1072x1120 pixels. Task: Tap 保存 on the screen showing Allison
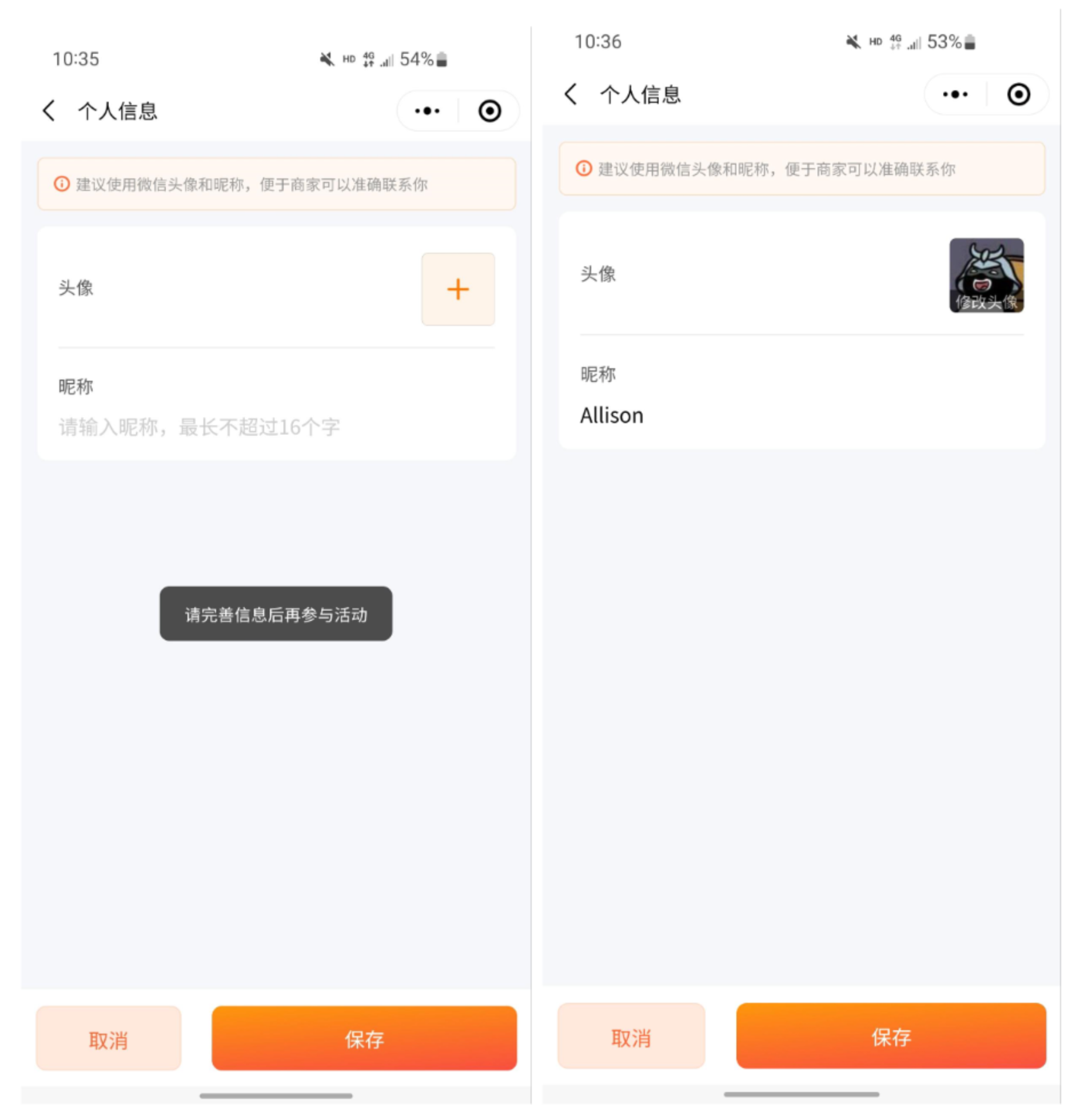(x=890, y=1036)
